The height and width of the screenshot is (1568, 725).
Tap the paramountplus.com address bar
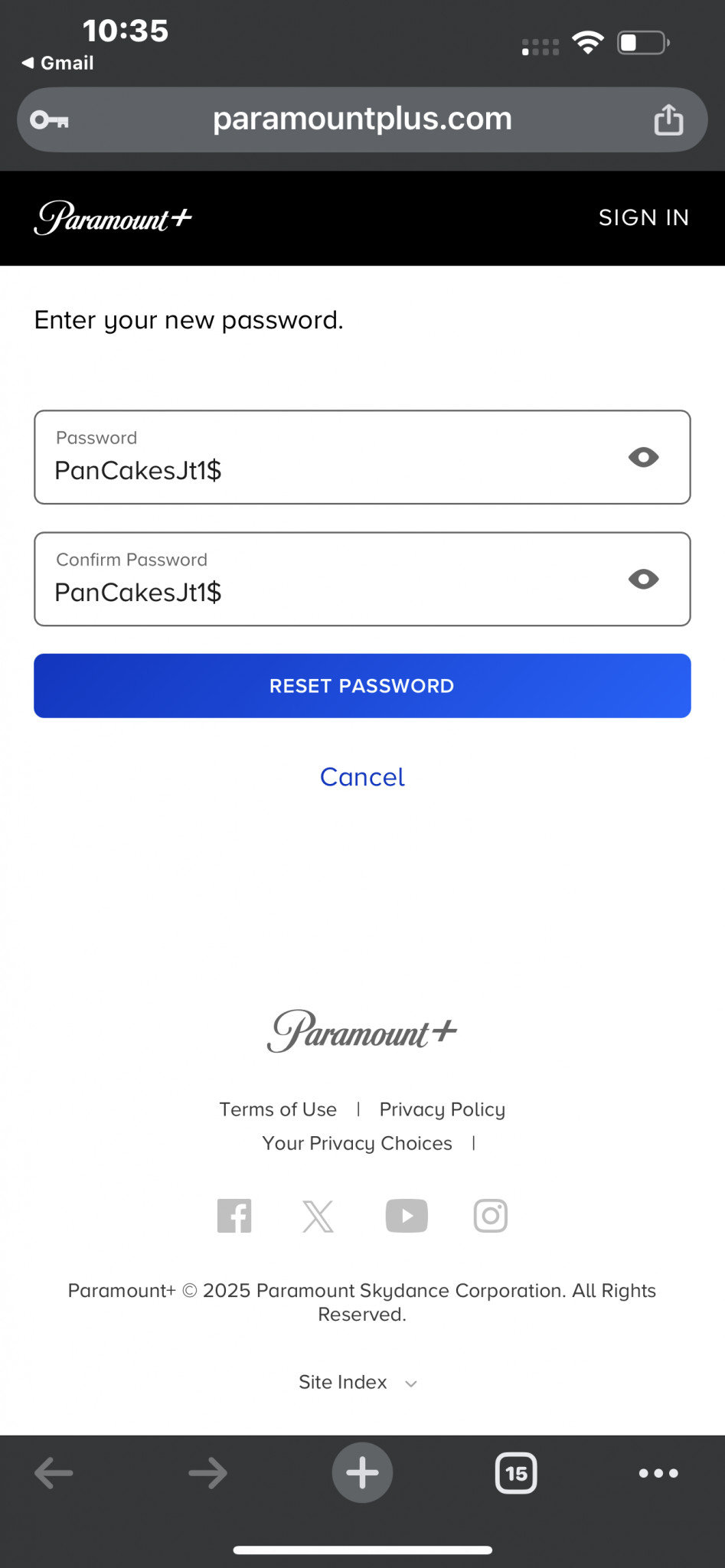(362, 119)
